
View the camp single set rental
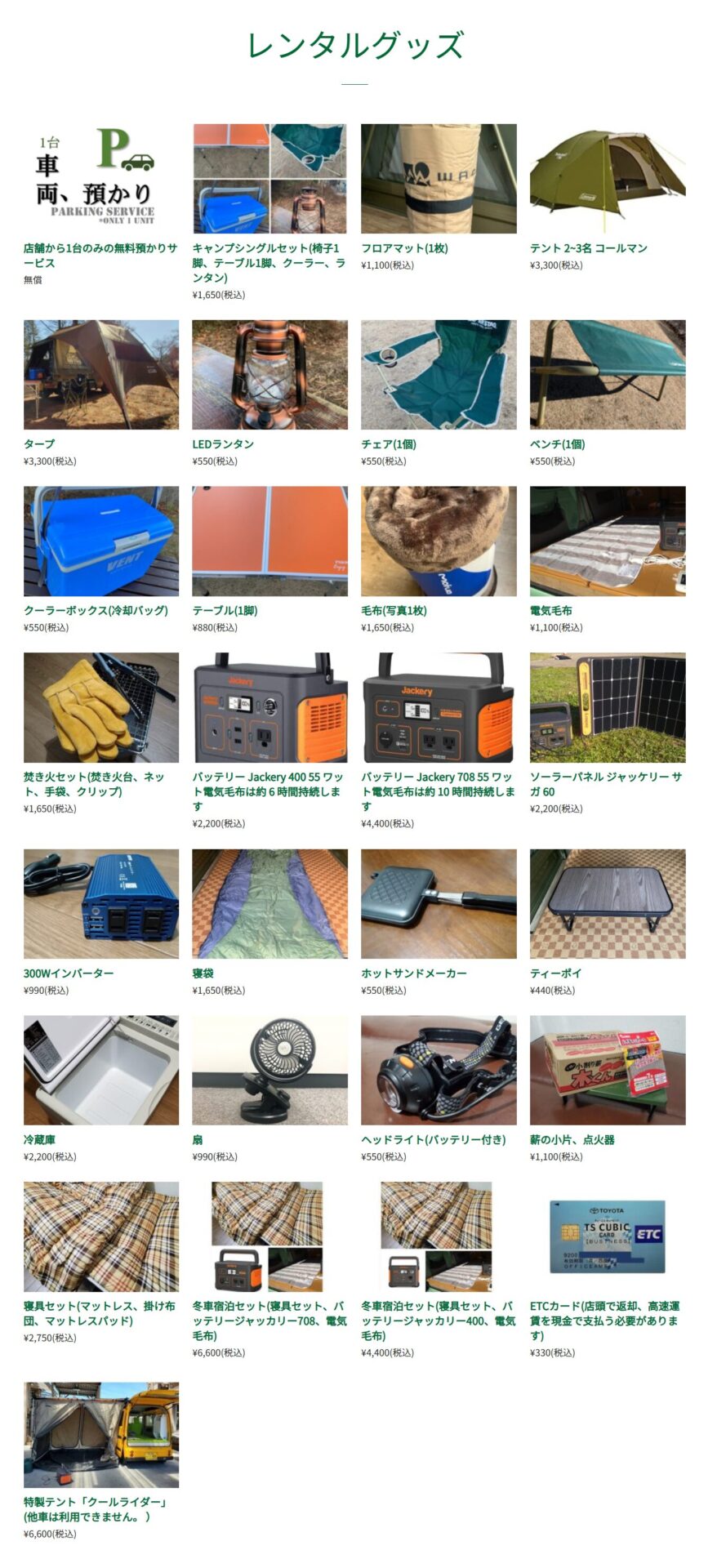coord(269,179)
